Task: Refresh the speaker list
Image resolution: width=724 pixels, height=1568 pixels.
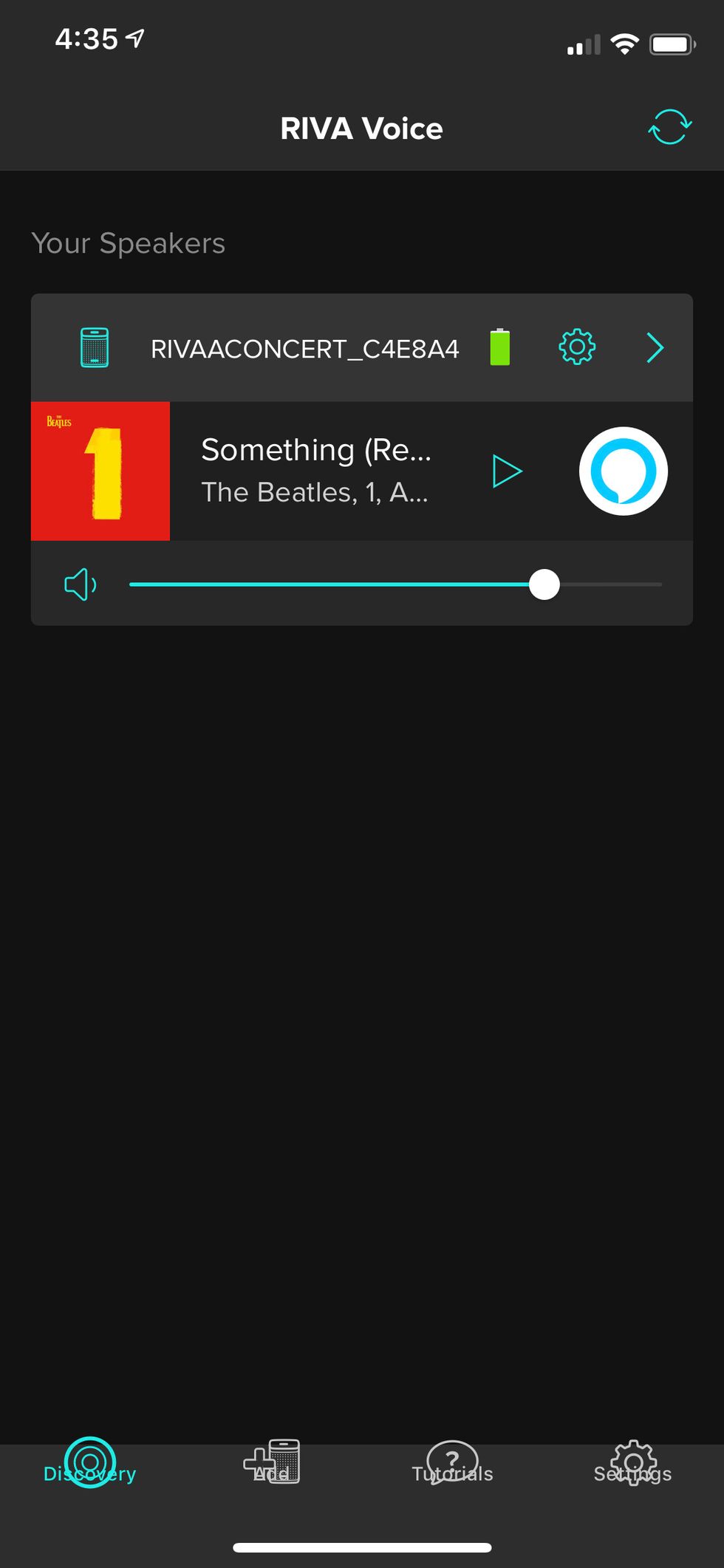Action: coord(669,127)
